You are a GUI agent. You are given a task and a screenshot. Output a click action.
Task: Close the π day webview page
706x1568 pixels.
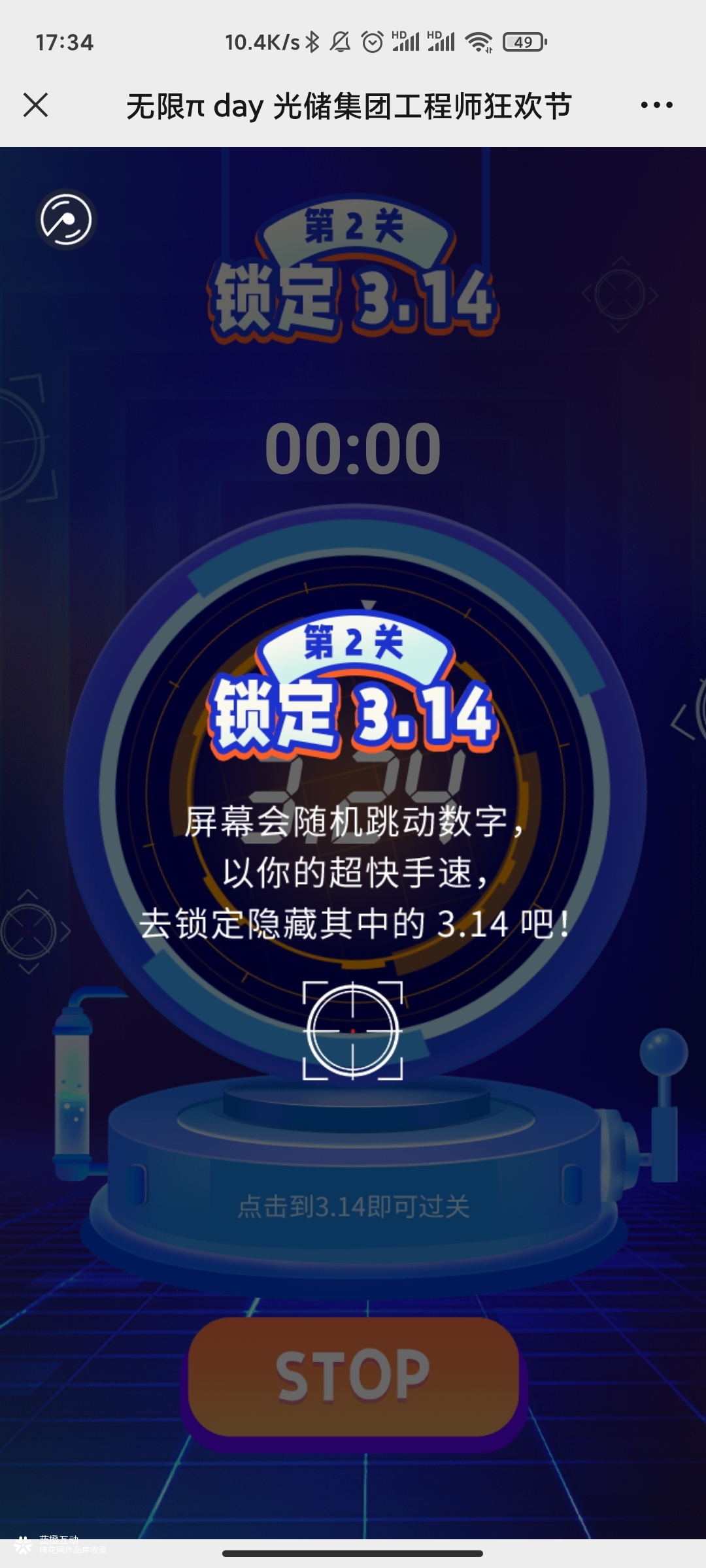click(x=35, y=105)
